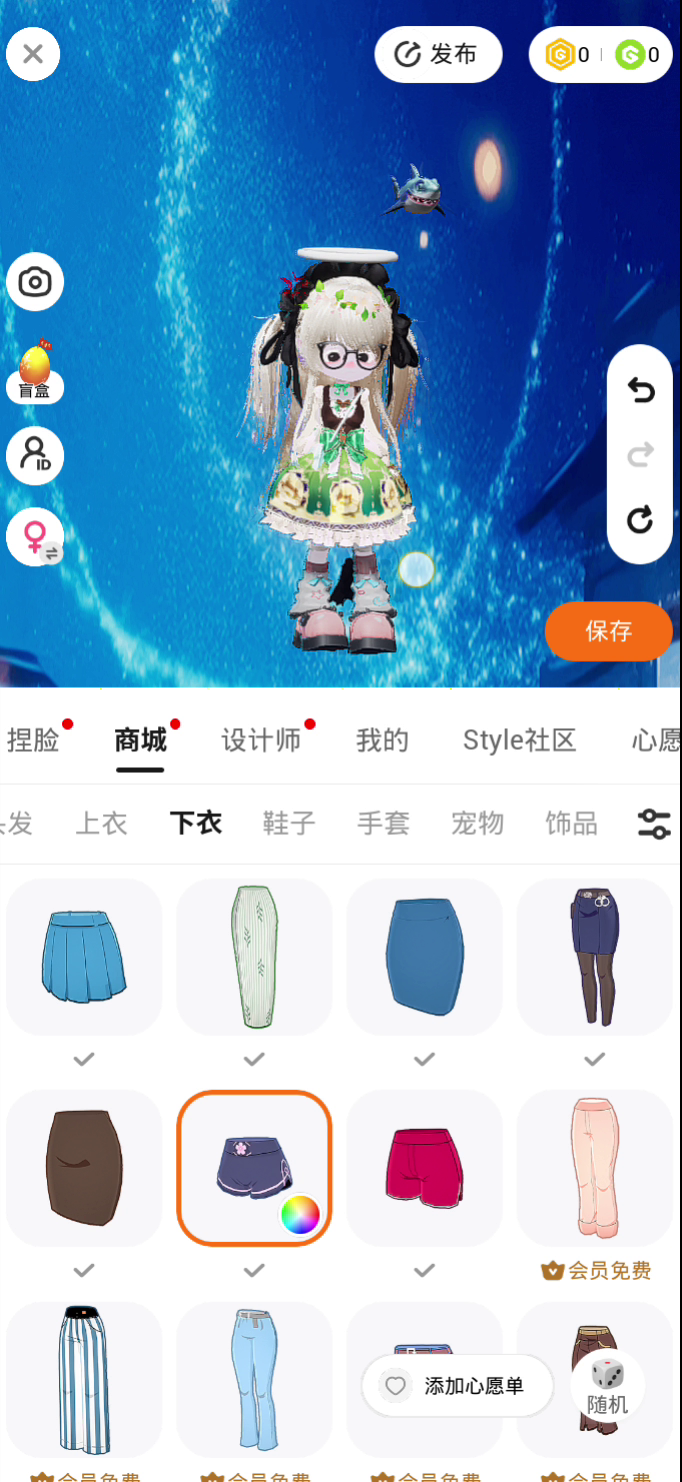Tap 添加心愿单 to add to wishlist
Screen dimensions: 682x1482
pos(458,1386)
